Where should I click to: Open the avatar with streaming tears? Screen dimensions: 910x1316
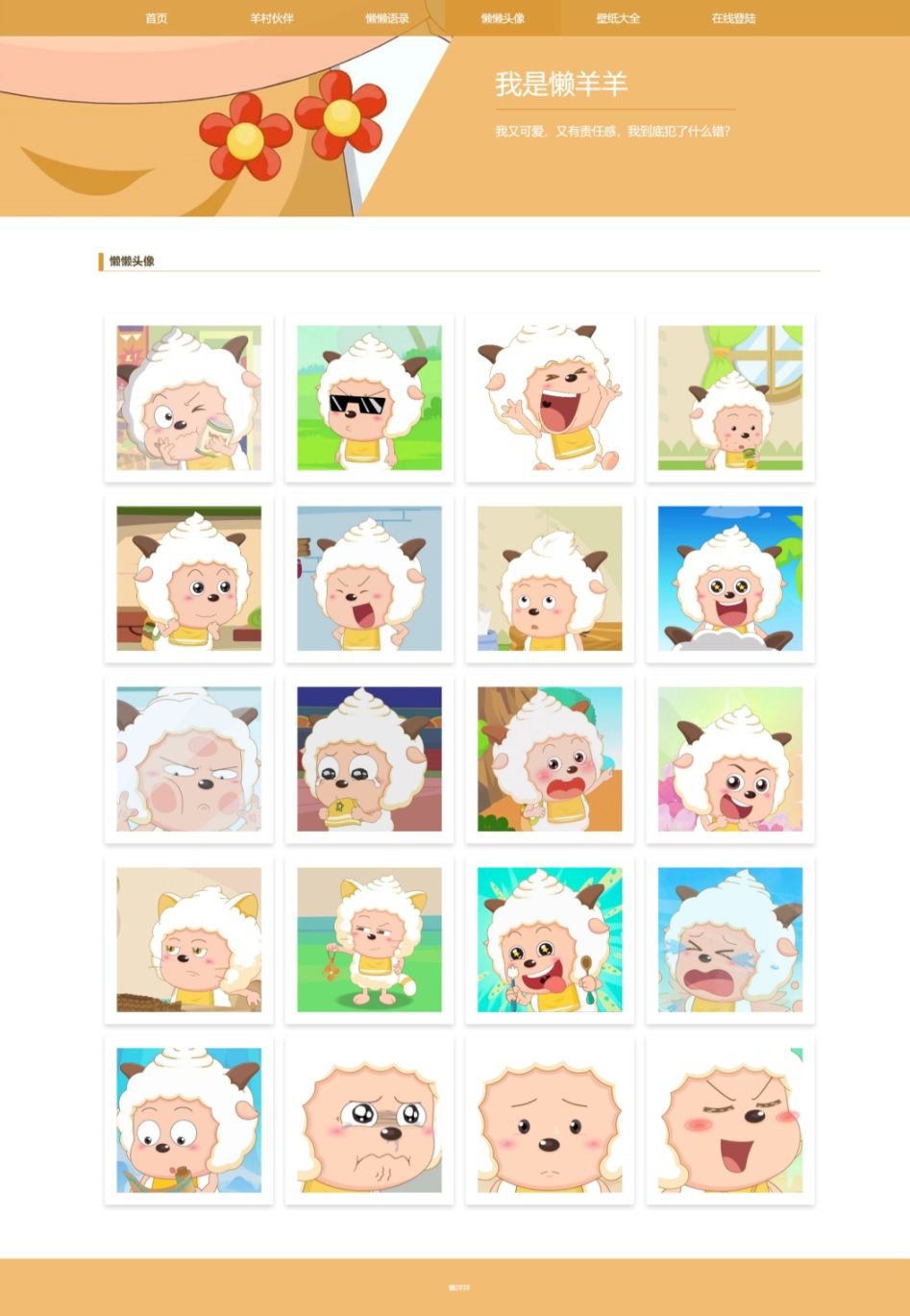(730, 940)
